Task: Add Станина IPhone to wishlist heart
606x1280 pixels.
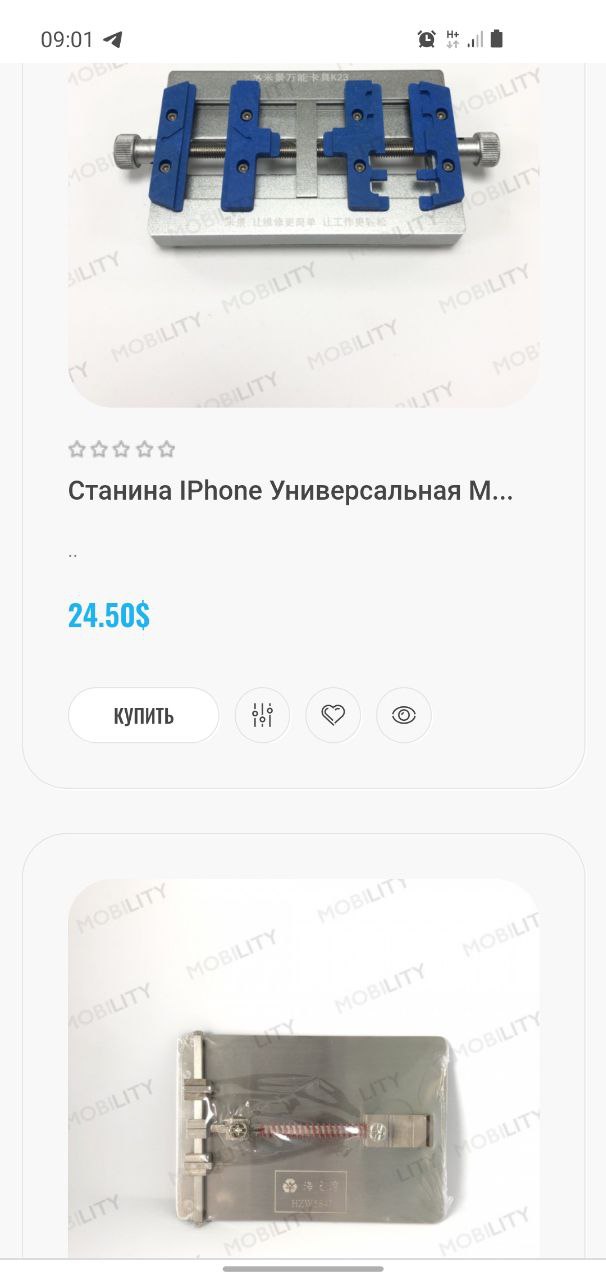Action: (x=333, y=715)
